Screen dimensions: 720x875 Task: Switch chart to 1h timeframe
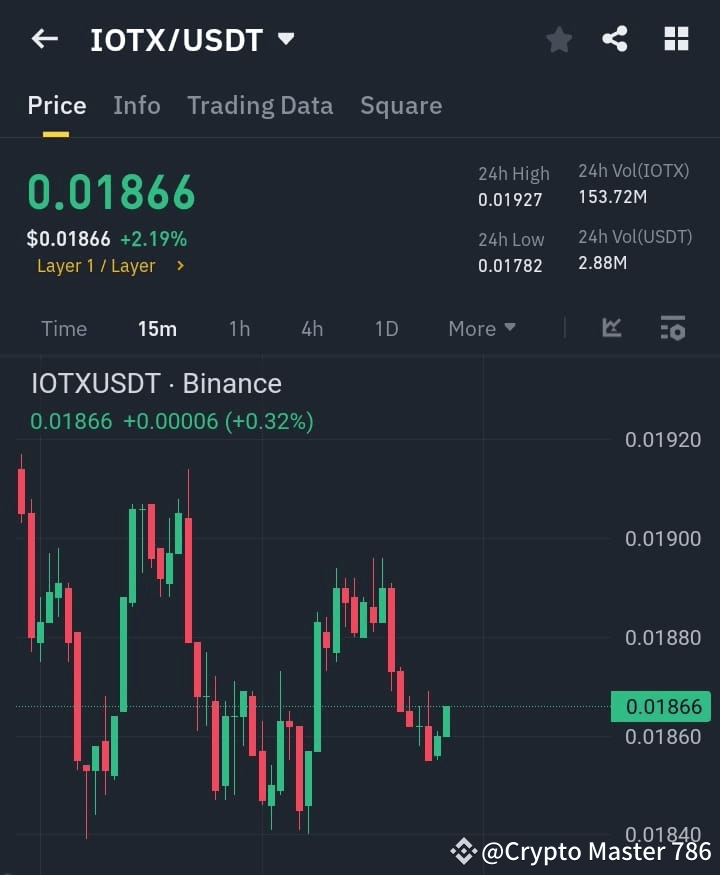239,328
